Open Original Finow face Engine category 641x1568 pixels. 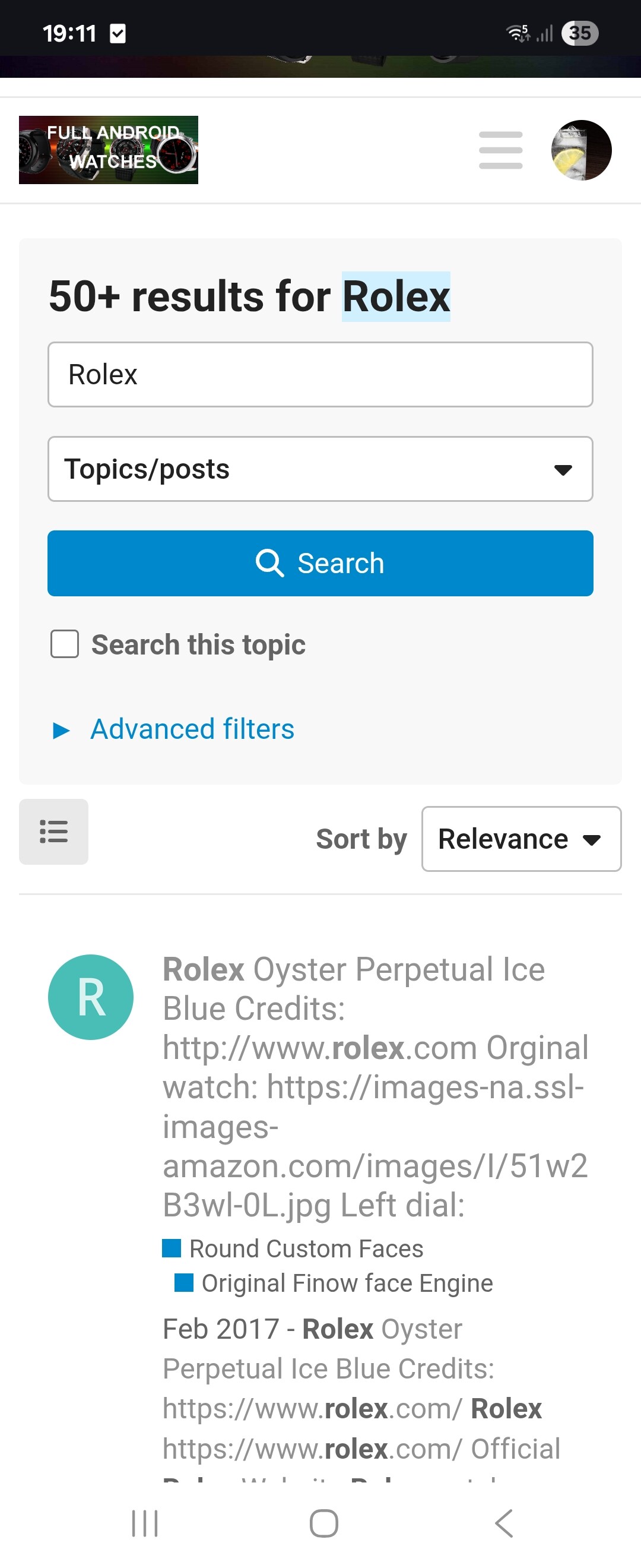coord(346,1282)
